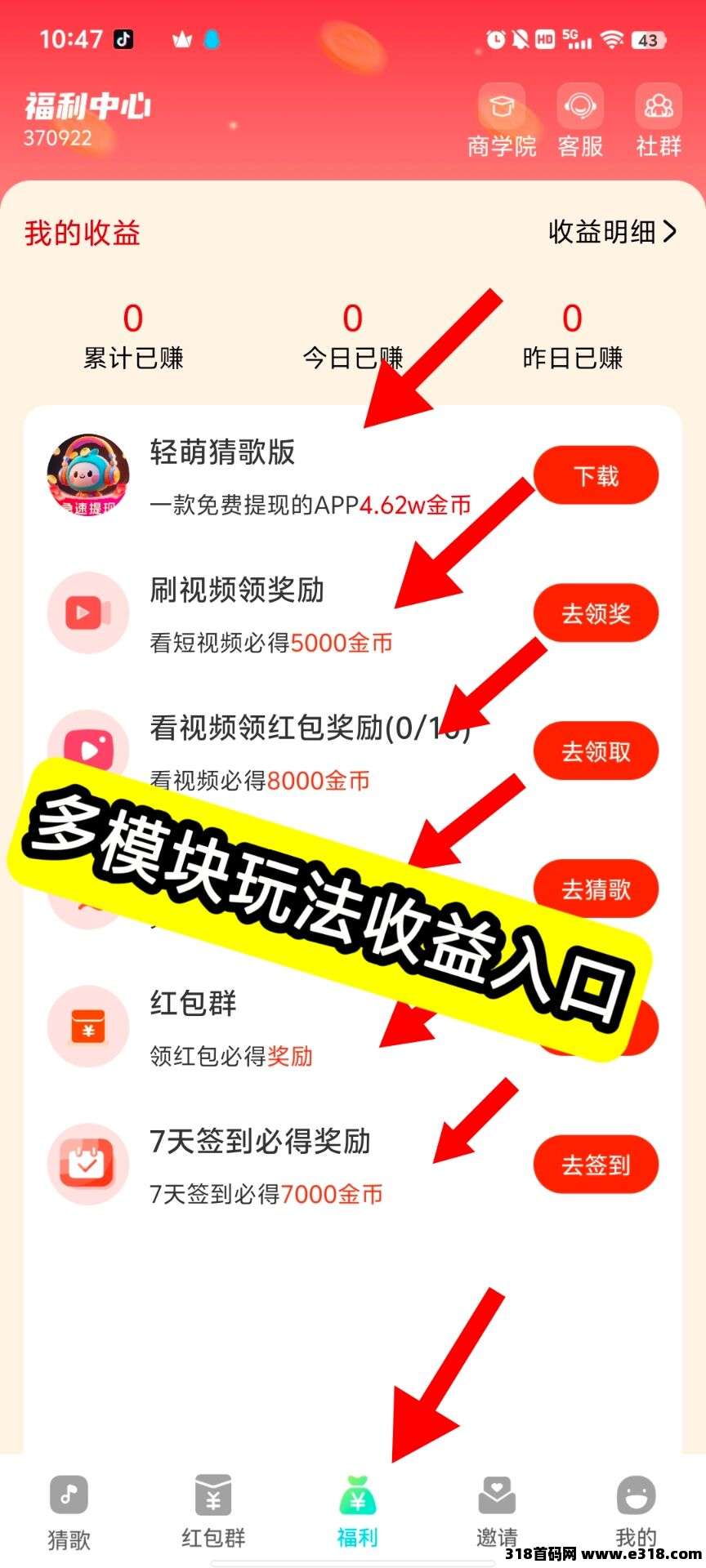
Task: Tap the 去猜歌 button
Action: [x=596, y=889]
